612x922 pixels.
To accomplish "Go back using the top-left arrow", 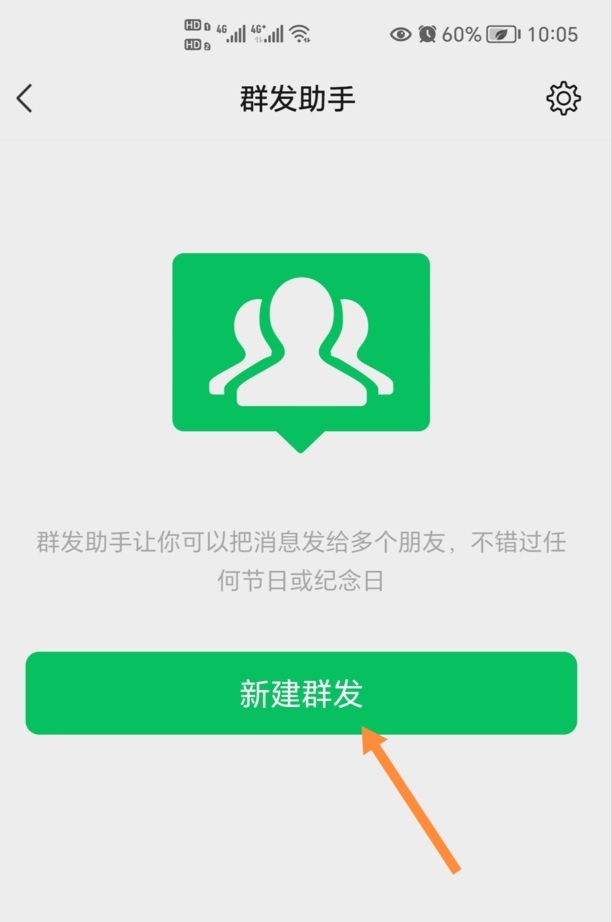I will pos(25,98).
